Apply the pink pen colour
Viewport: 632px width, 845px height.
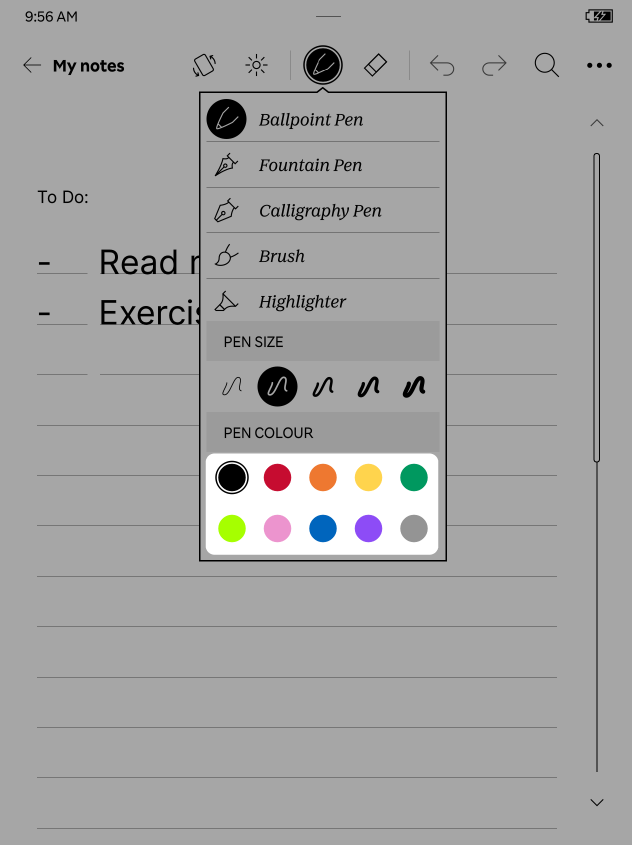(277, 528)
